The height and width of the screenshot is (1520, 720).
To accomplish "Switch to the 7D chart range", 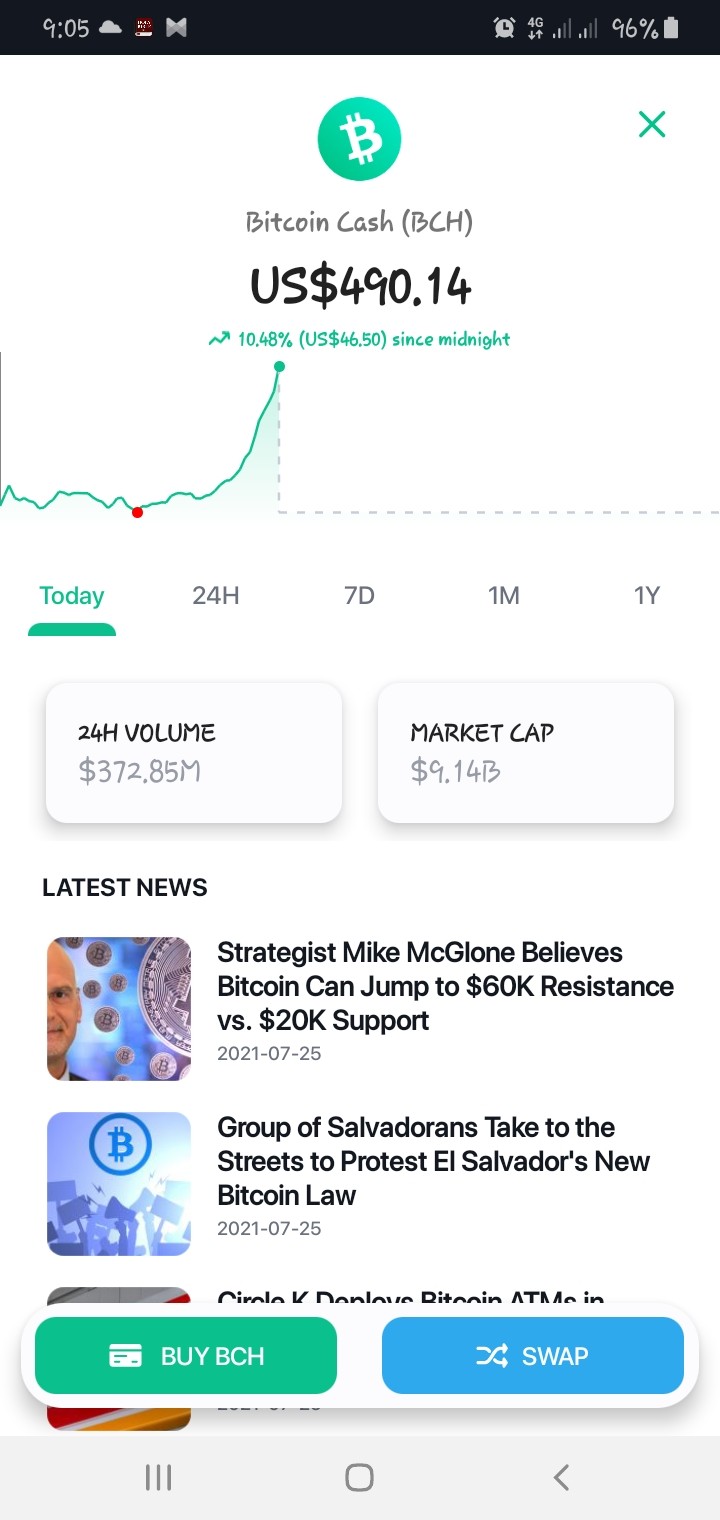I will coord(359,596).
